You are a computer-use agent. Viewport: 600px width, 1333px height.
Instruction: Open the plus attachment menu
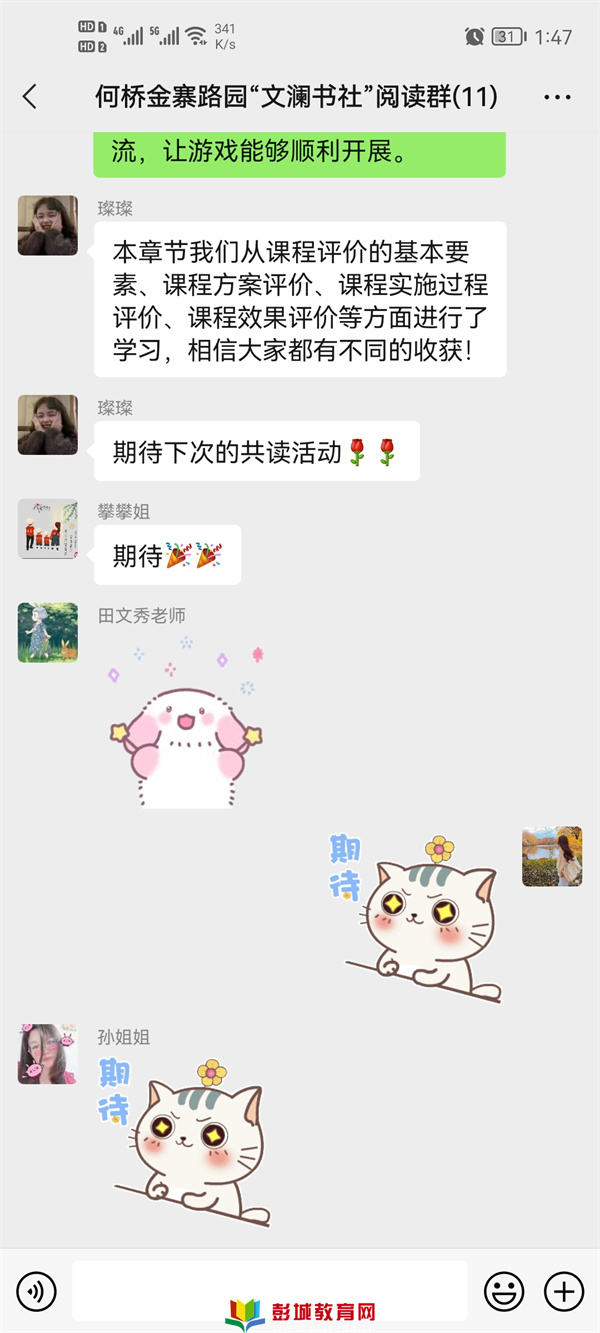(563, 1291)
